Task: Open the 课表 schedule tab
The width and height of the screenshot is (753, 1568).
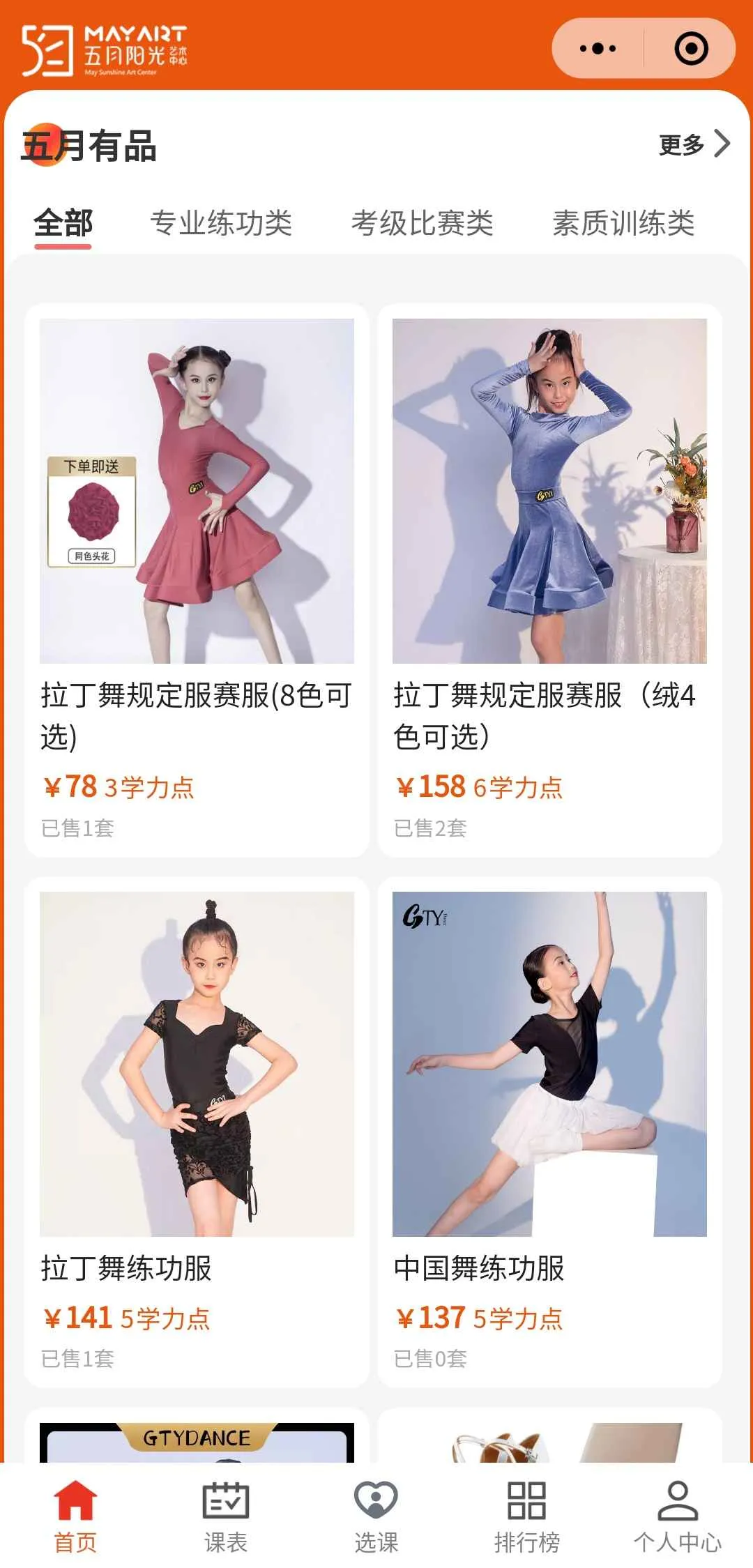Action: pos(226,1515)
